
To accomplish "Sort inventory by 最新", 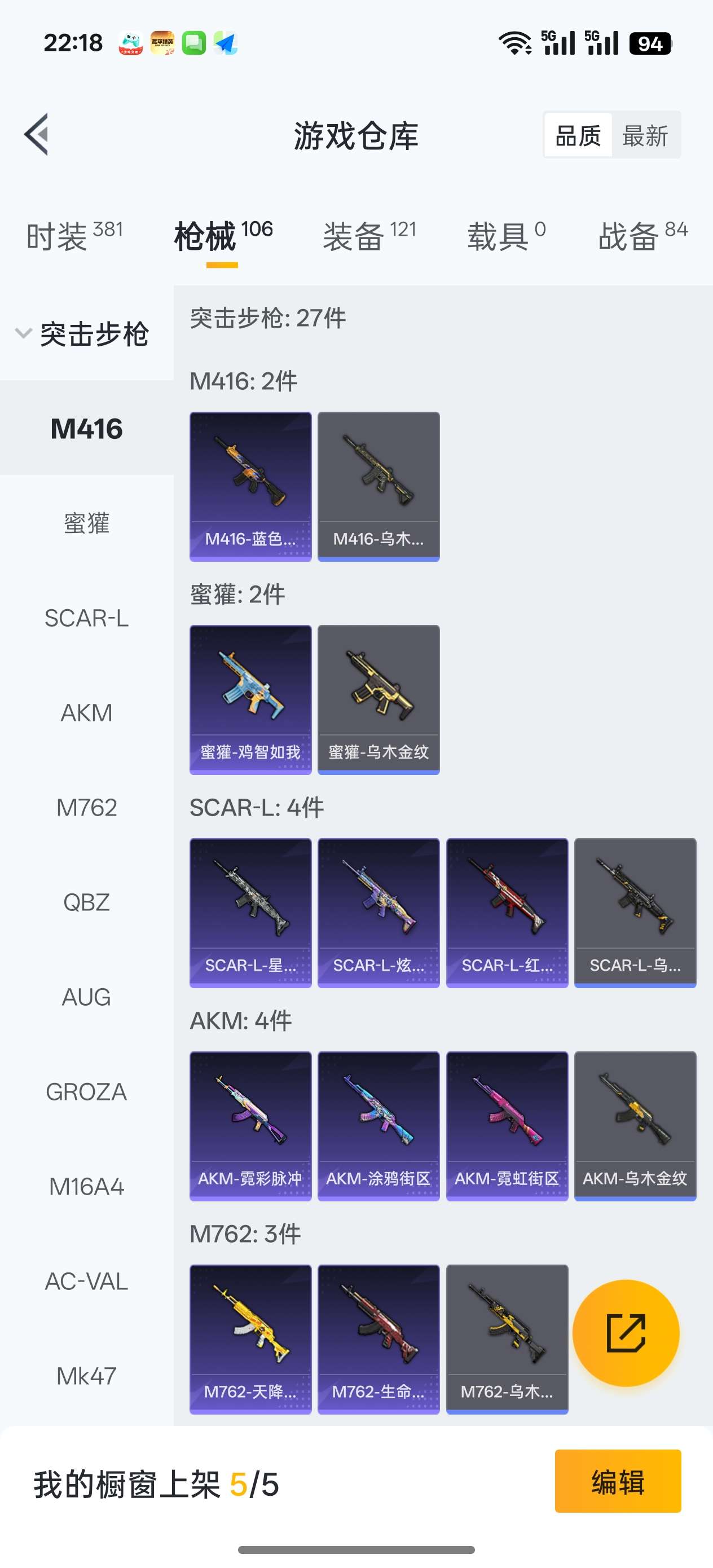I will pyautogui.click(x=645, y=135).
